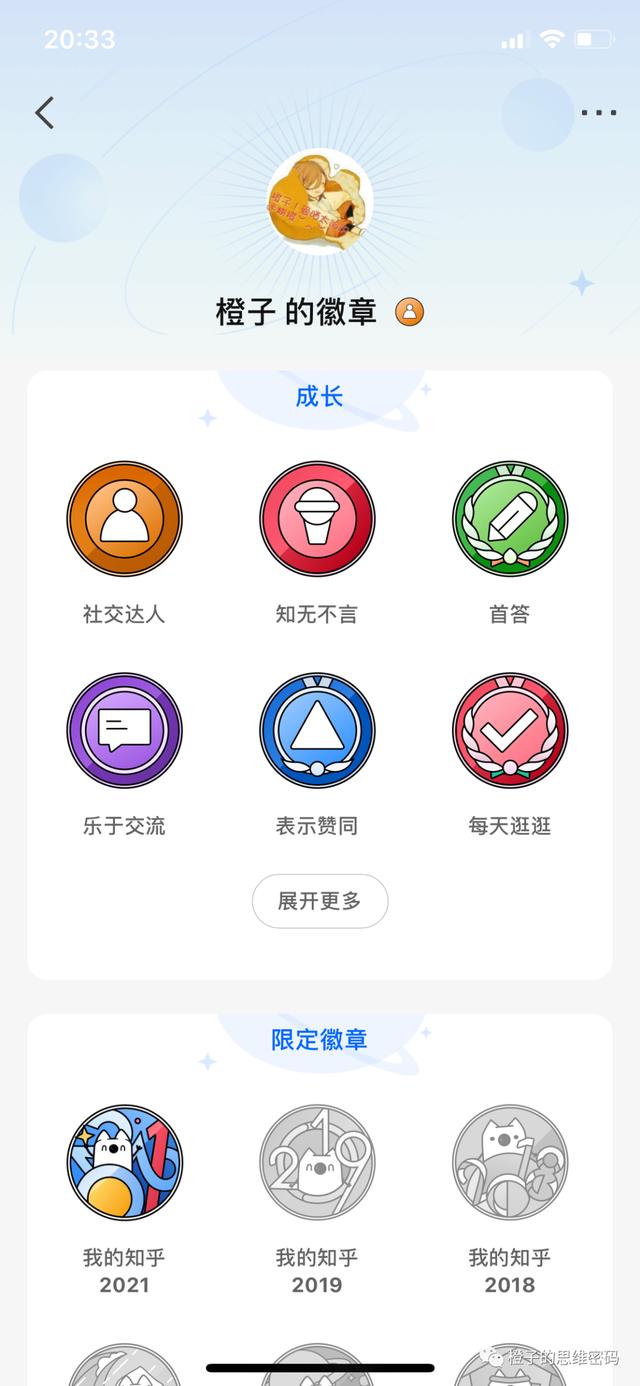This screenshot has width=640, height=1386.
Task: View the 我的知乎 2019 badge
Action: 317,1163
